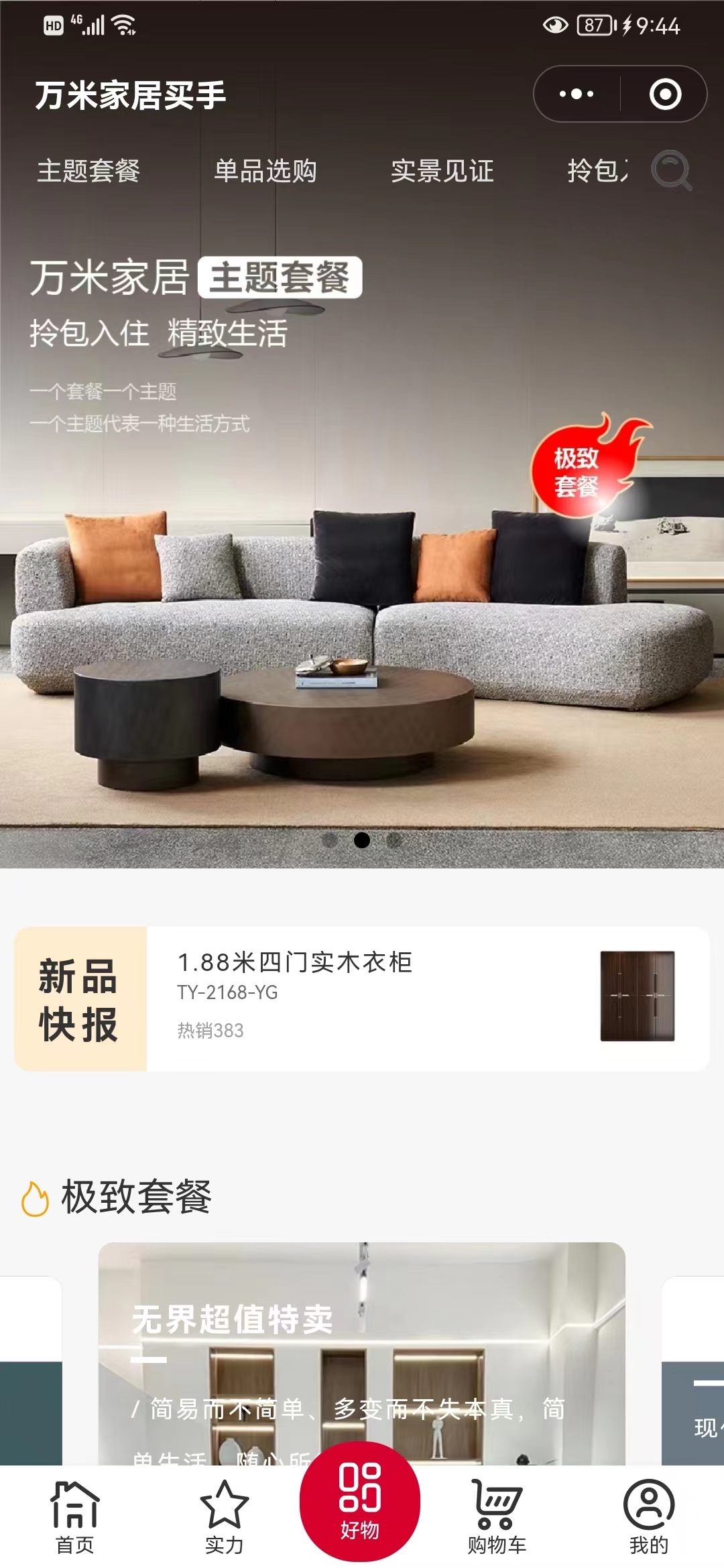Switch to 实景见证 top tab
The width and height of the screenshot is (724, 1568).
pos(442,171)
